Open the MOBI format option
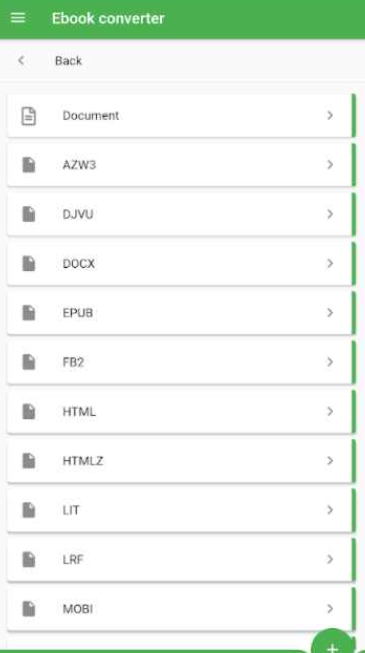 pyautogui.click(x=181, y=609)
